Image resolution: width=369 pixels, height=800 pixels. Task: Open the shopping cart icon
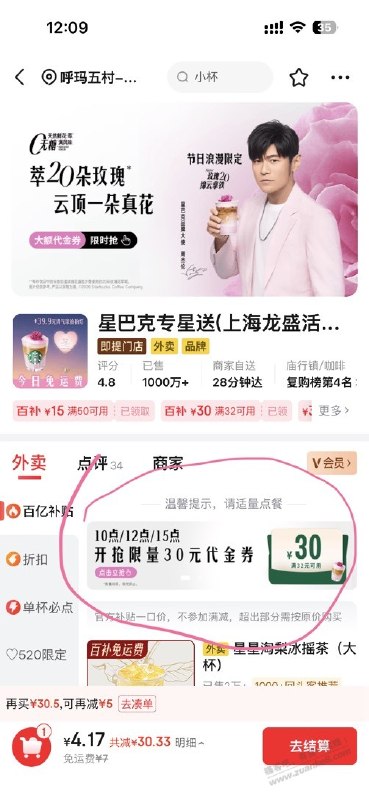pyautogui.click(x=32, y=747)
